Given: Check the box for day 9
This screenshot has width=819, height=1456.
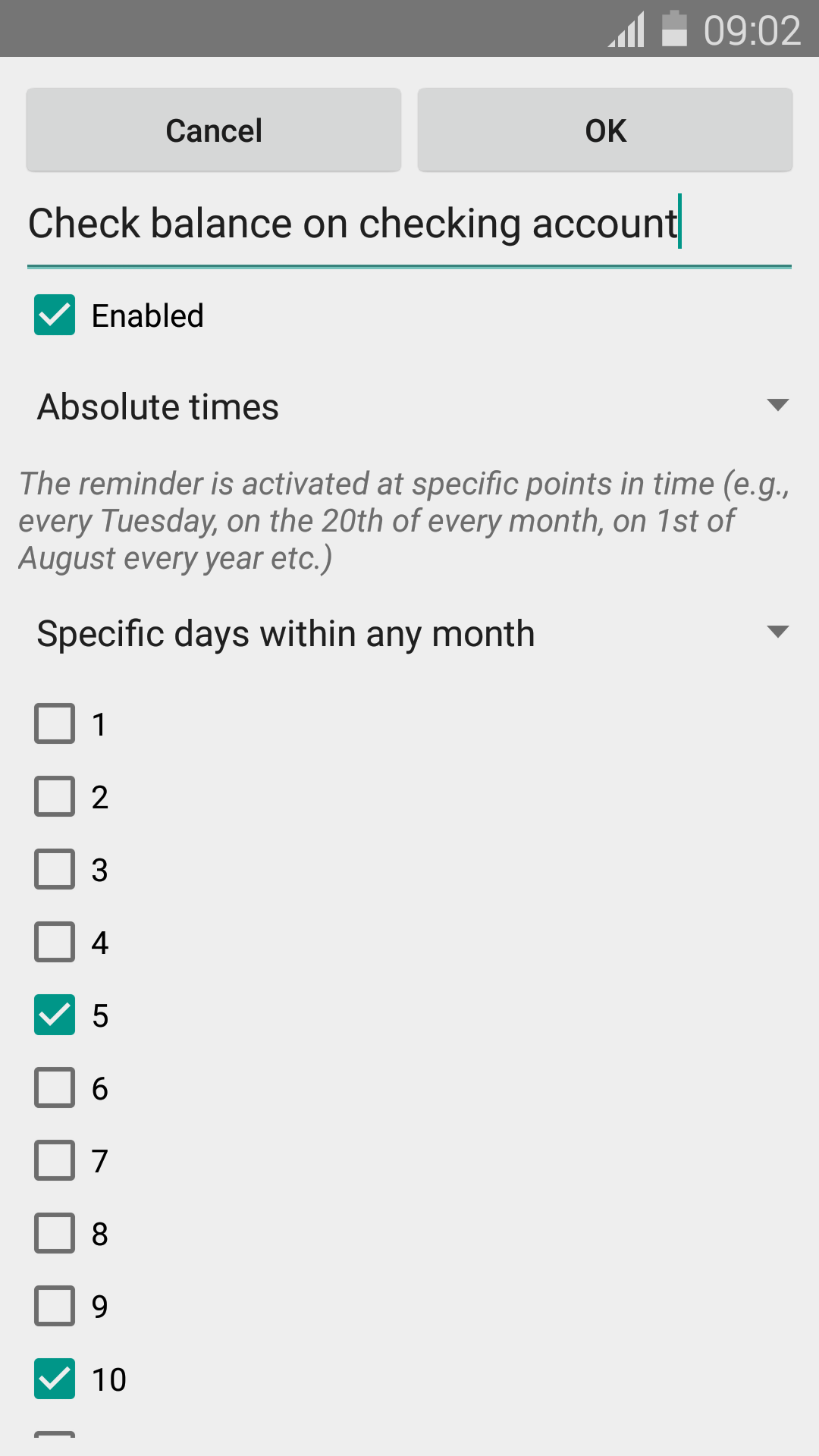Looking at the screenshot, I should [55, 1306].
